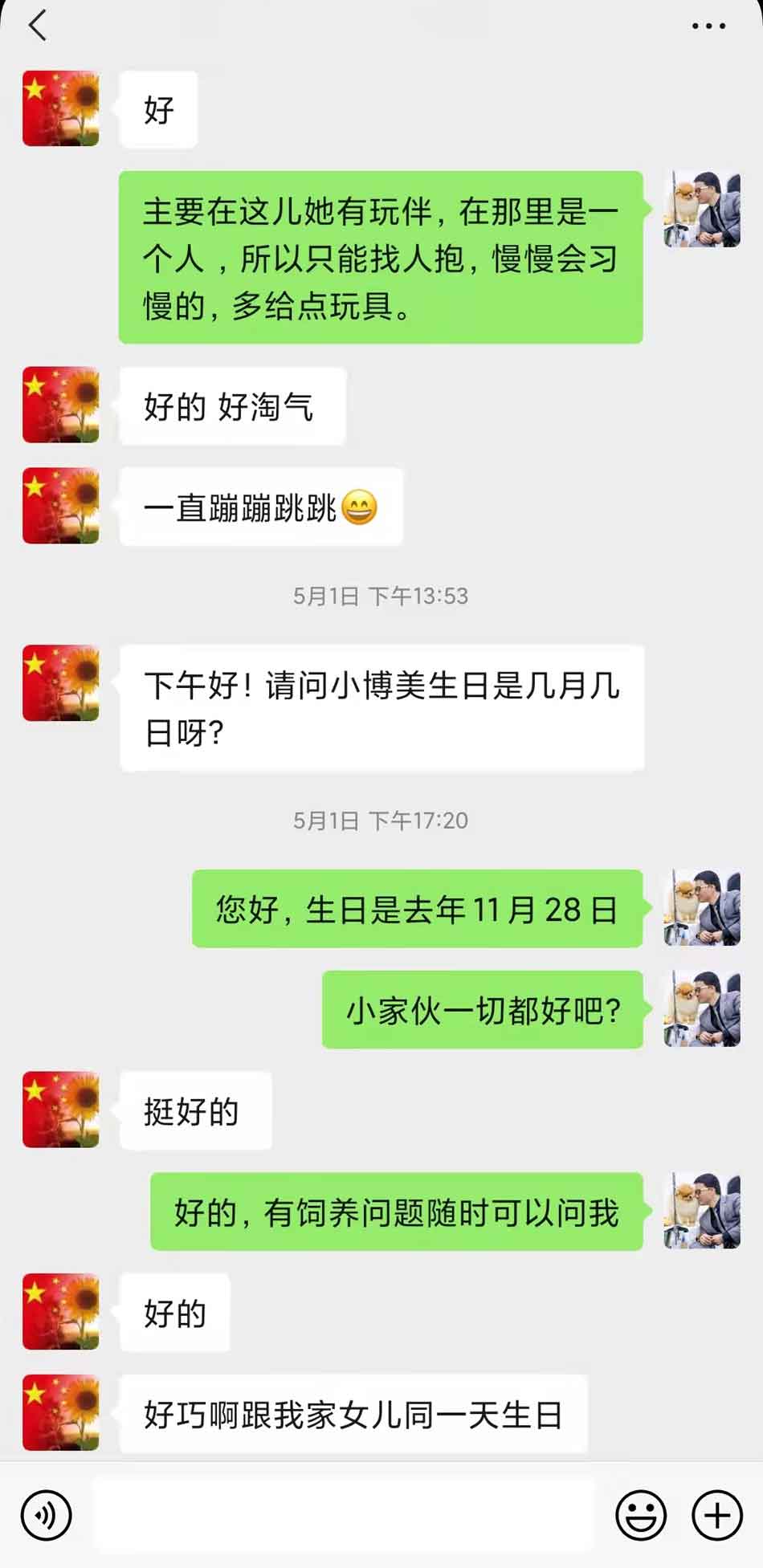Open the three-dot chat info menu

[x=708, y=26]
